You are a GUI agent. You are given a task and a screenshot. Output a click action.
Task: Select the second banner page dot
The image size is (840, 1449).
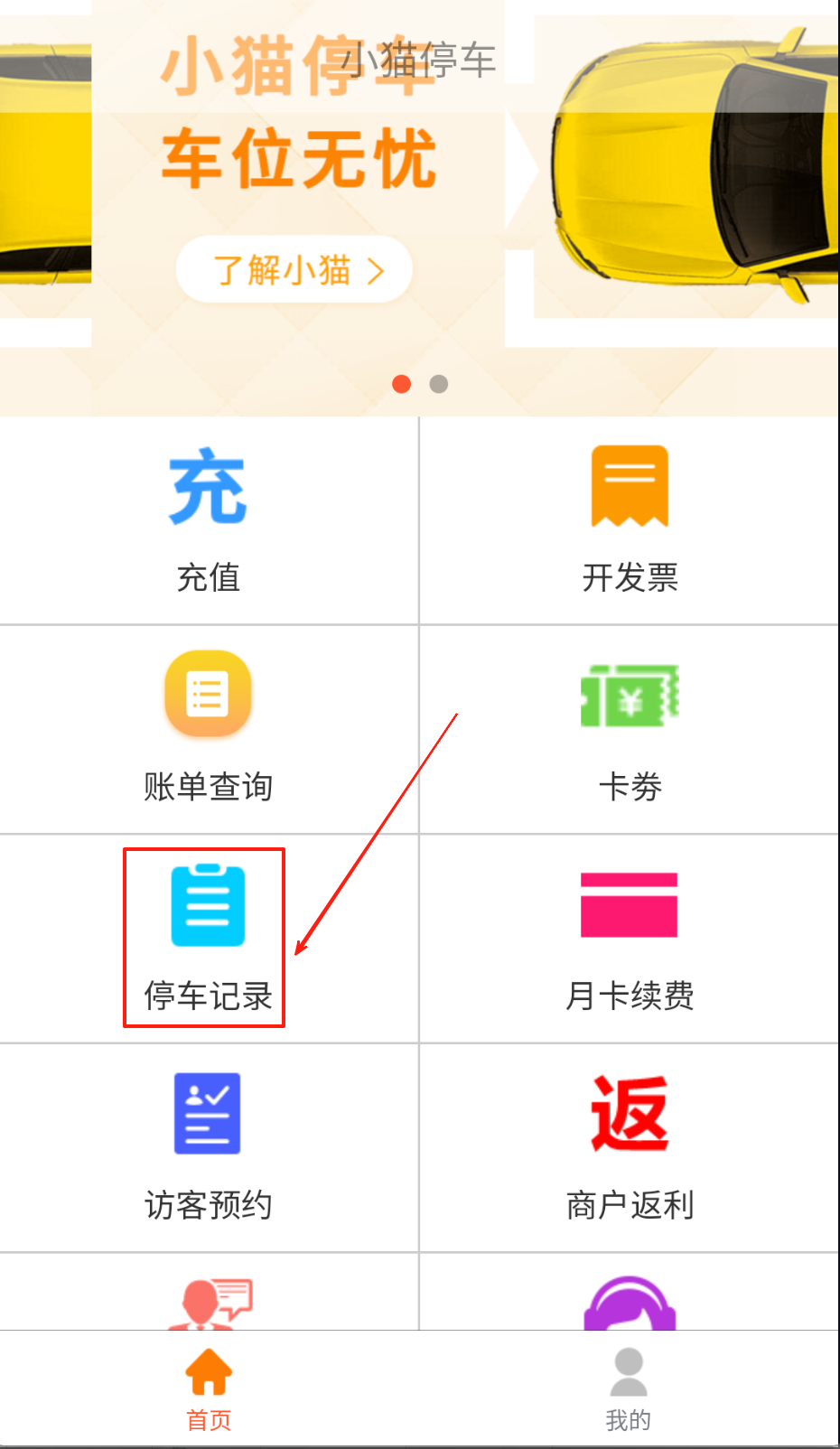pyautogui.click(x=439, y=384)
